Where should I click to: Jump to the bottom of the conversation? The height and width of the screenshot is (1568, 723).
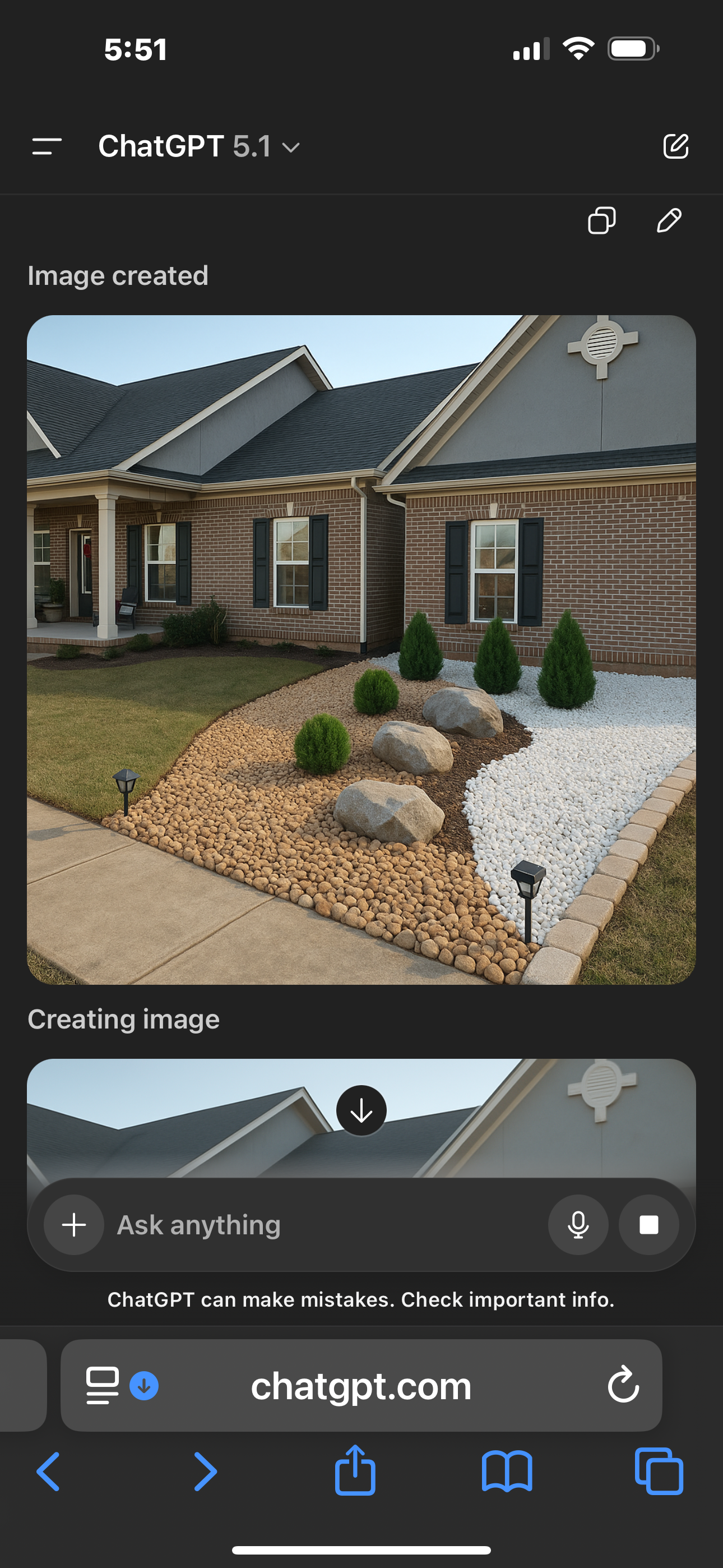[x=361, y=1111]
